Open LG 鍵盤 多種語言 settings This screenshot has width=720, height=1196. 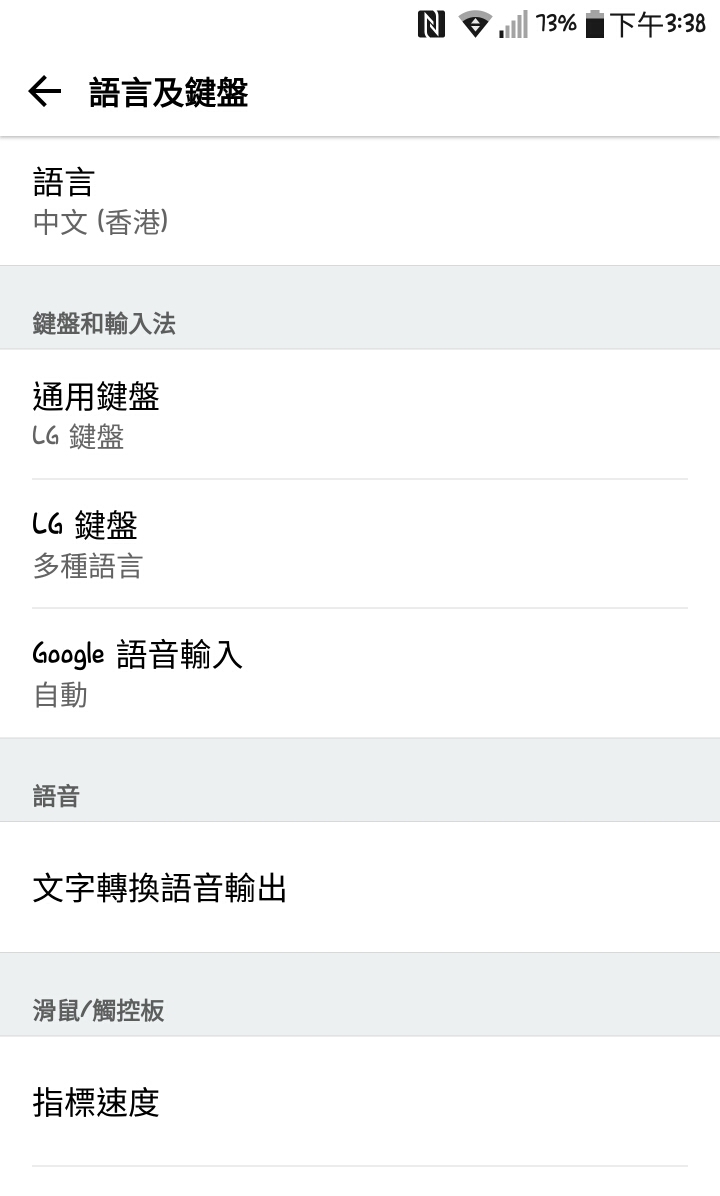360,544
